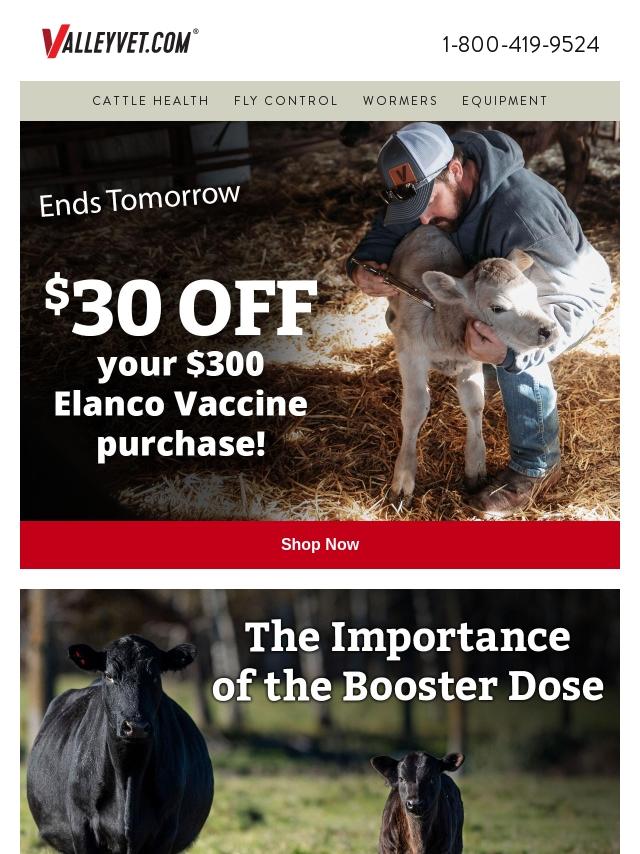
Task: Go to the Fly Control section
Action: pos(286,101)
